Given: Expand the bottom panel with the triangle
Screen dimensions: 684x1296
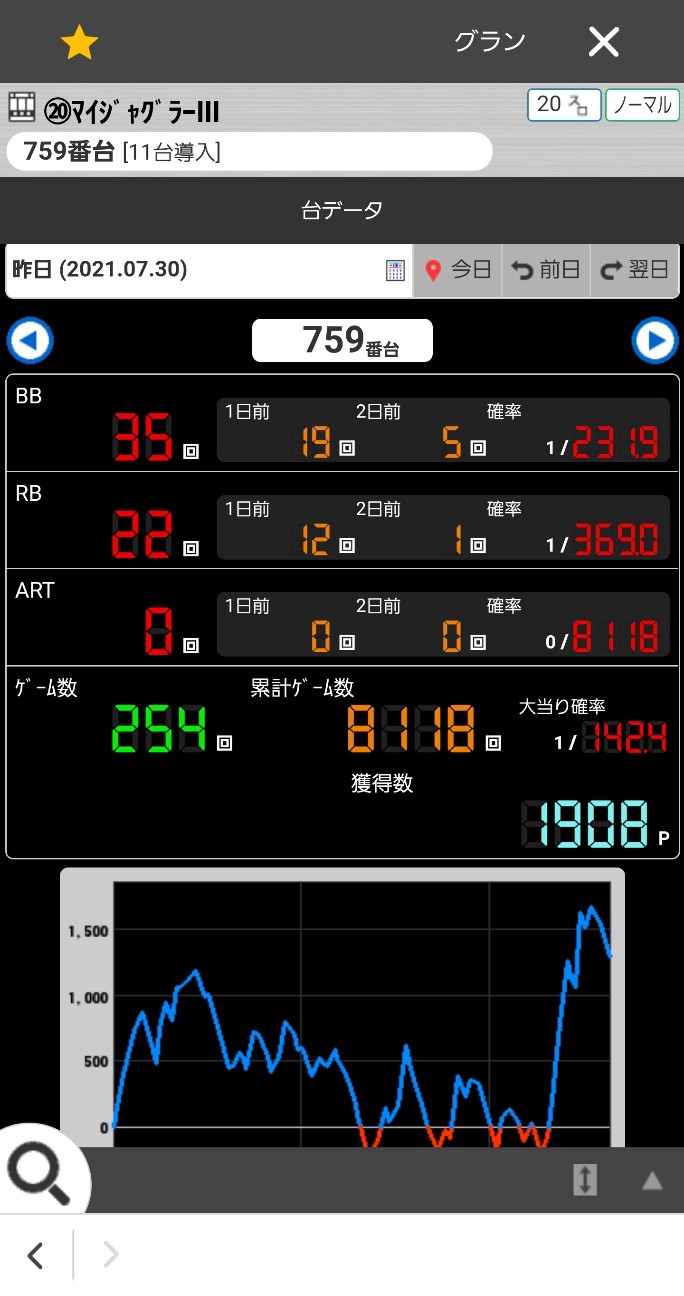Looking at the screenshot, I should 652,1181.
